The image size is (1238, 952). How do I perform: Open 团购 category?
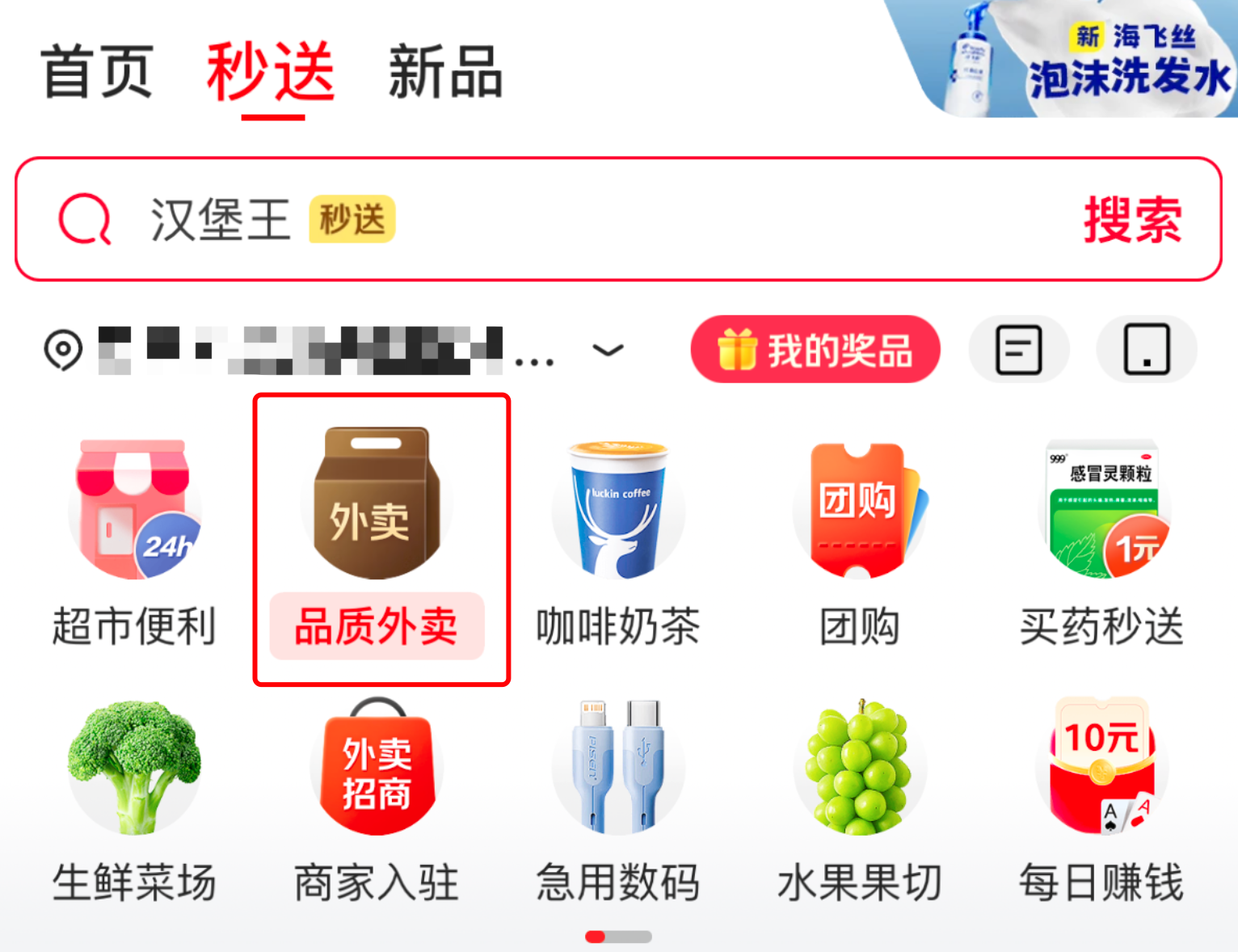[860, 541]
